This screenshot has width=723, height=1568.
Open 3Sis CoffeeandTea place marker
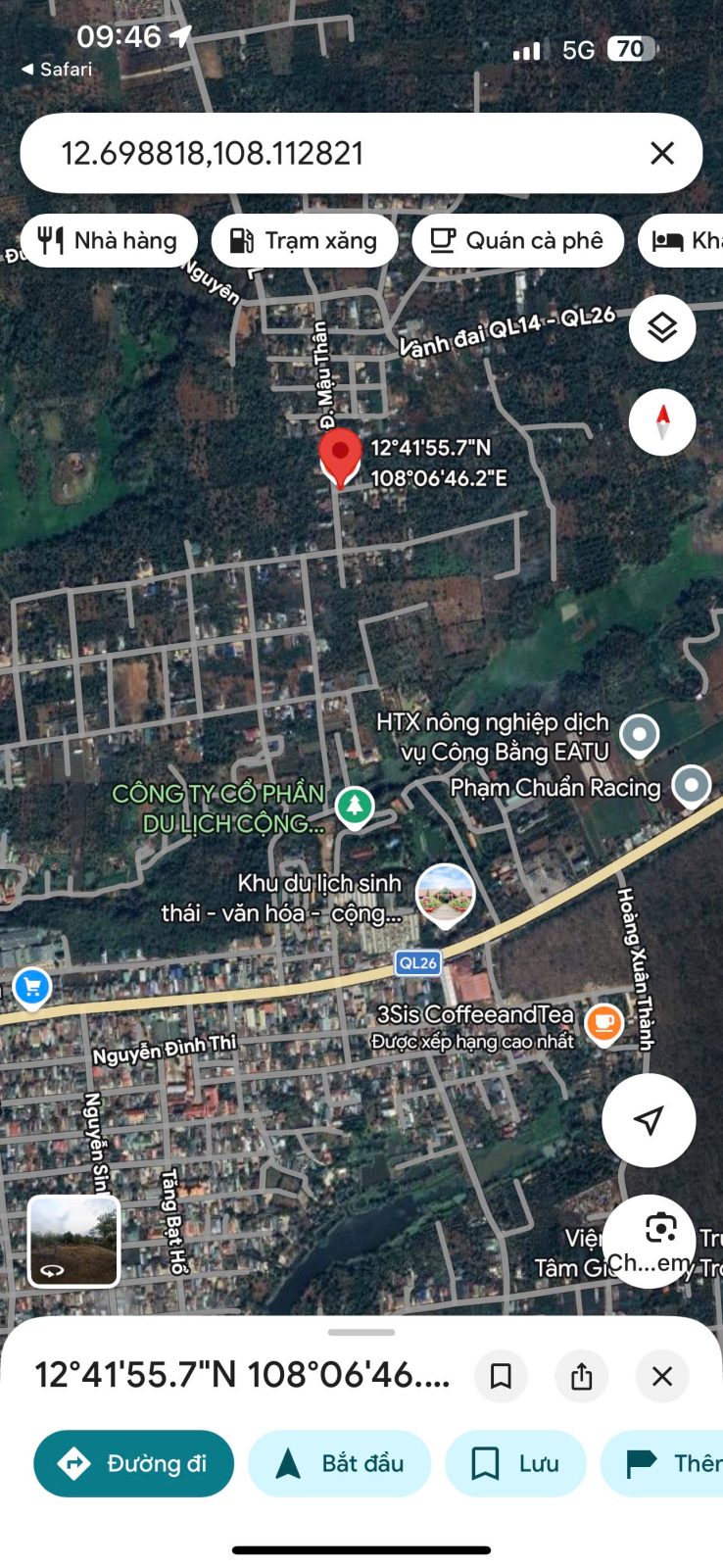603,1025
